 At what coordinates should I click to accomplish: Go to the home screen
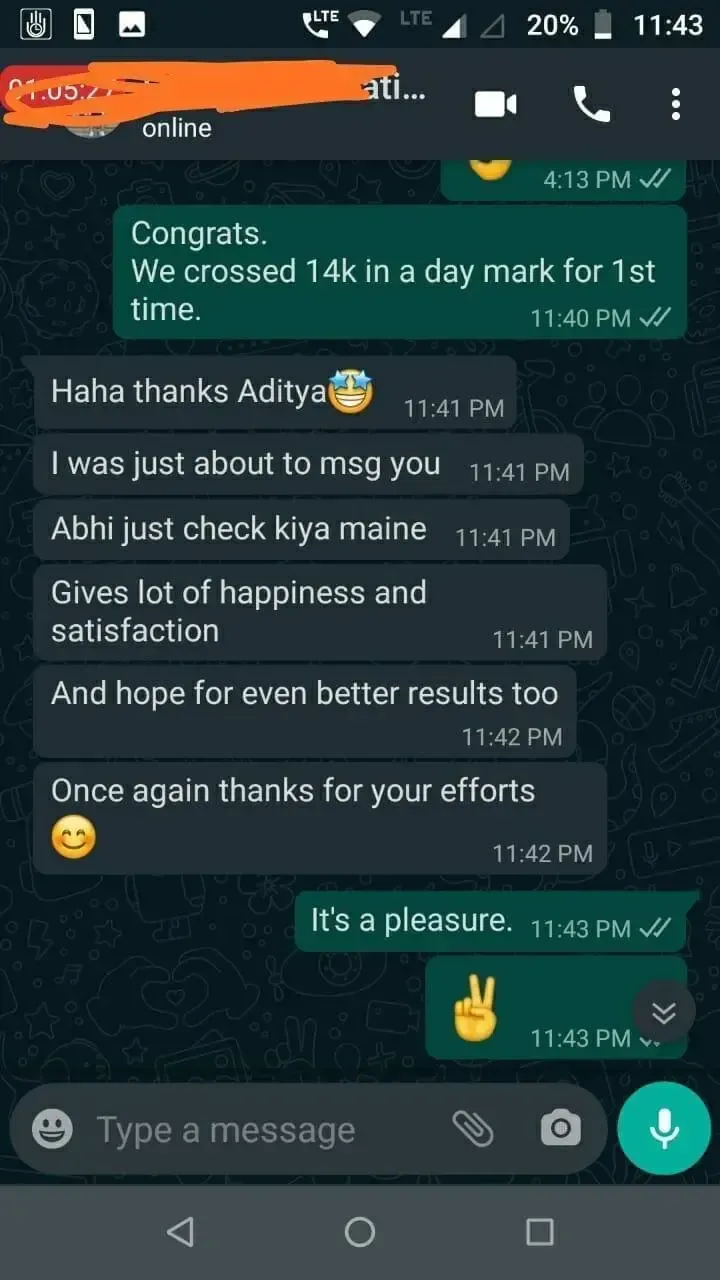tap(360, 1231)
